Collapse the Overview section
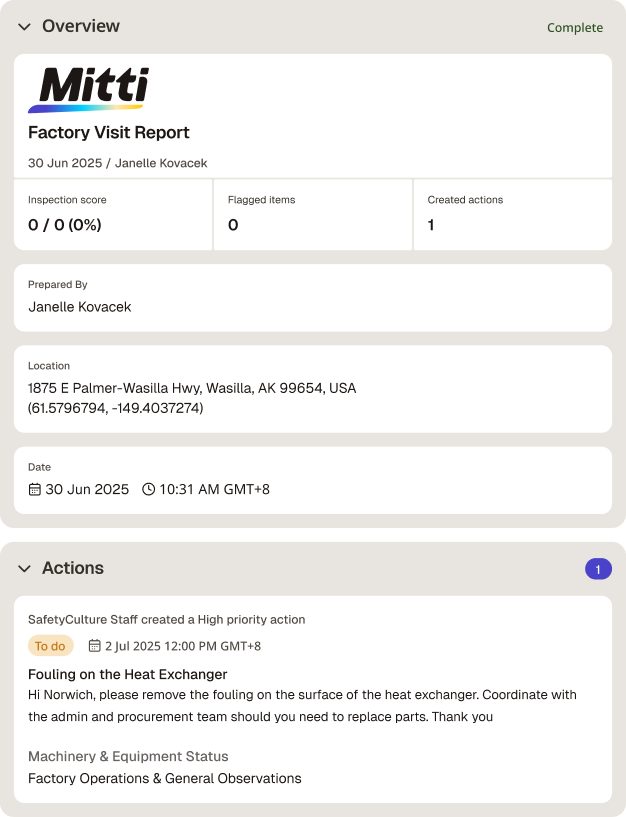 (24, 27)
